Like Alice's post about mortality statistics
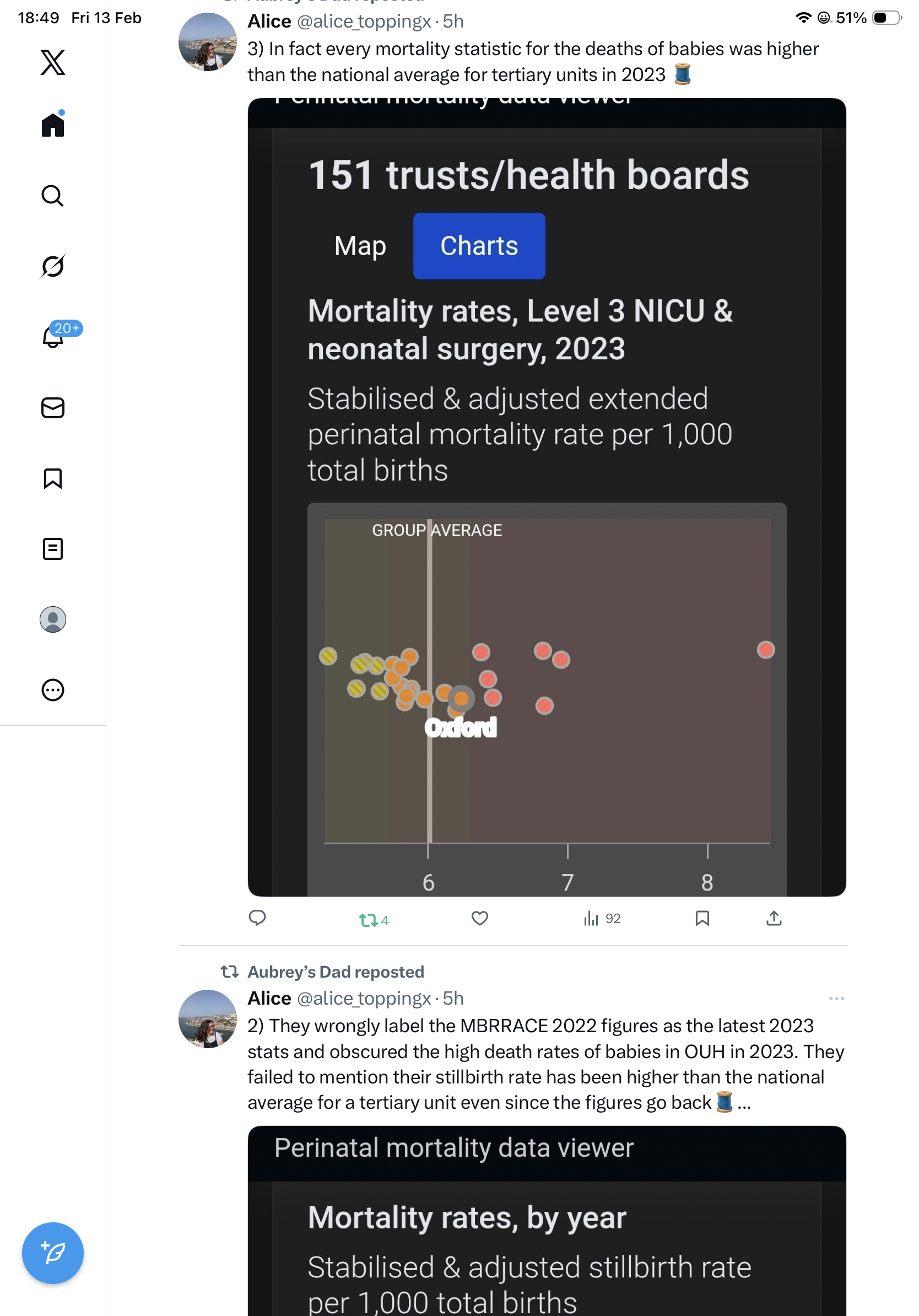Screen dimensions: 919x1316 coord(479,918)
